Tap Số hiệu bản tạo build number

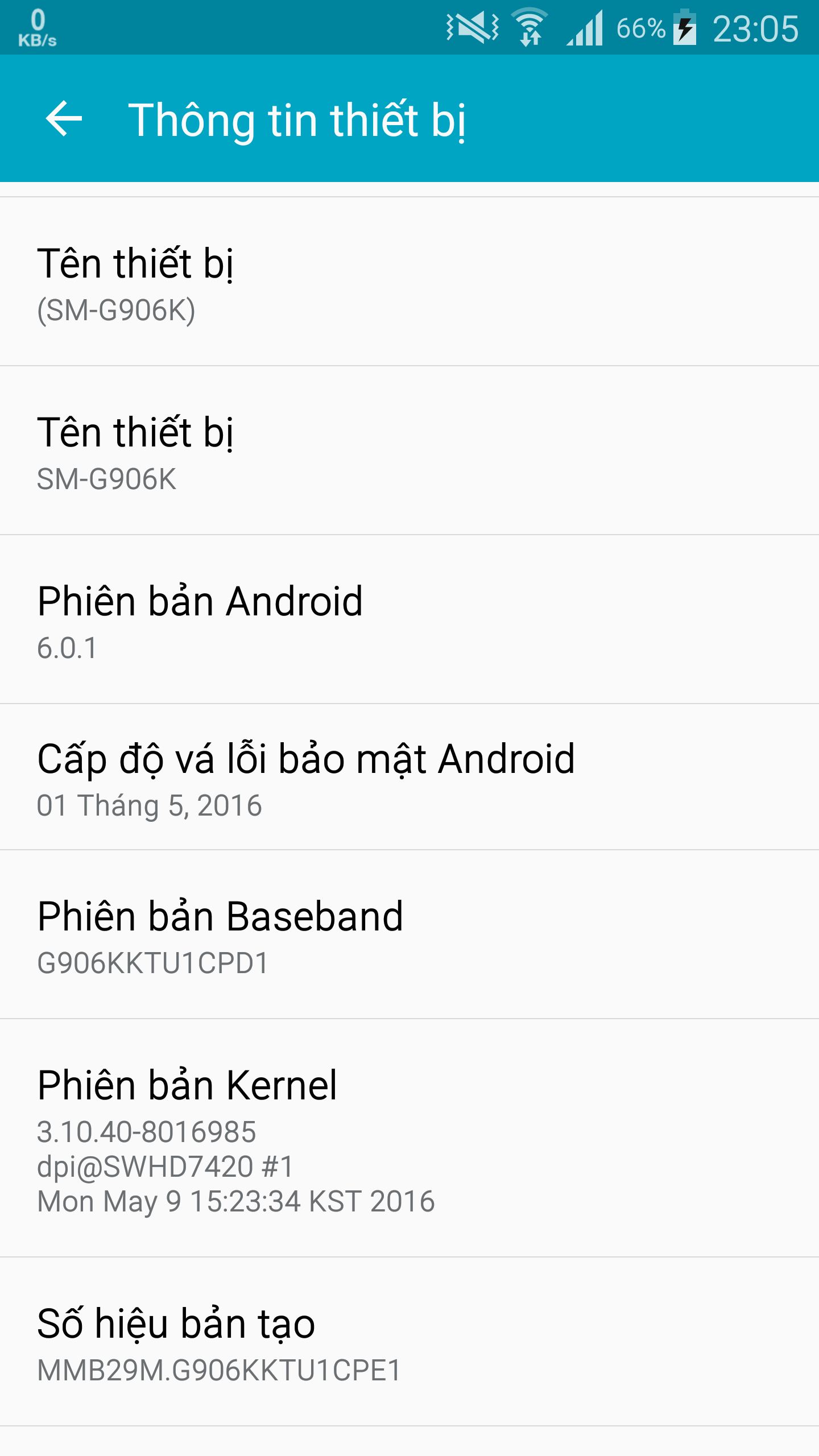[x=409, y=1342]
